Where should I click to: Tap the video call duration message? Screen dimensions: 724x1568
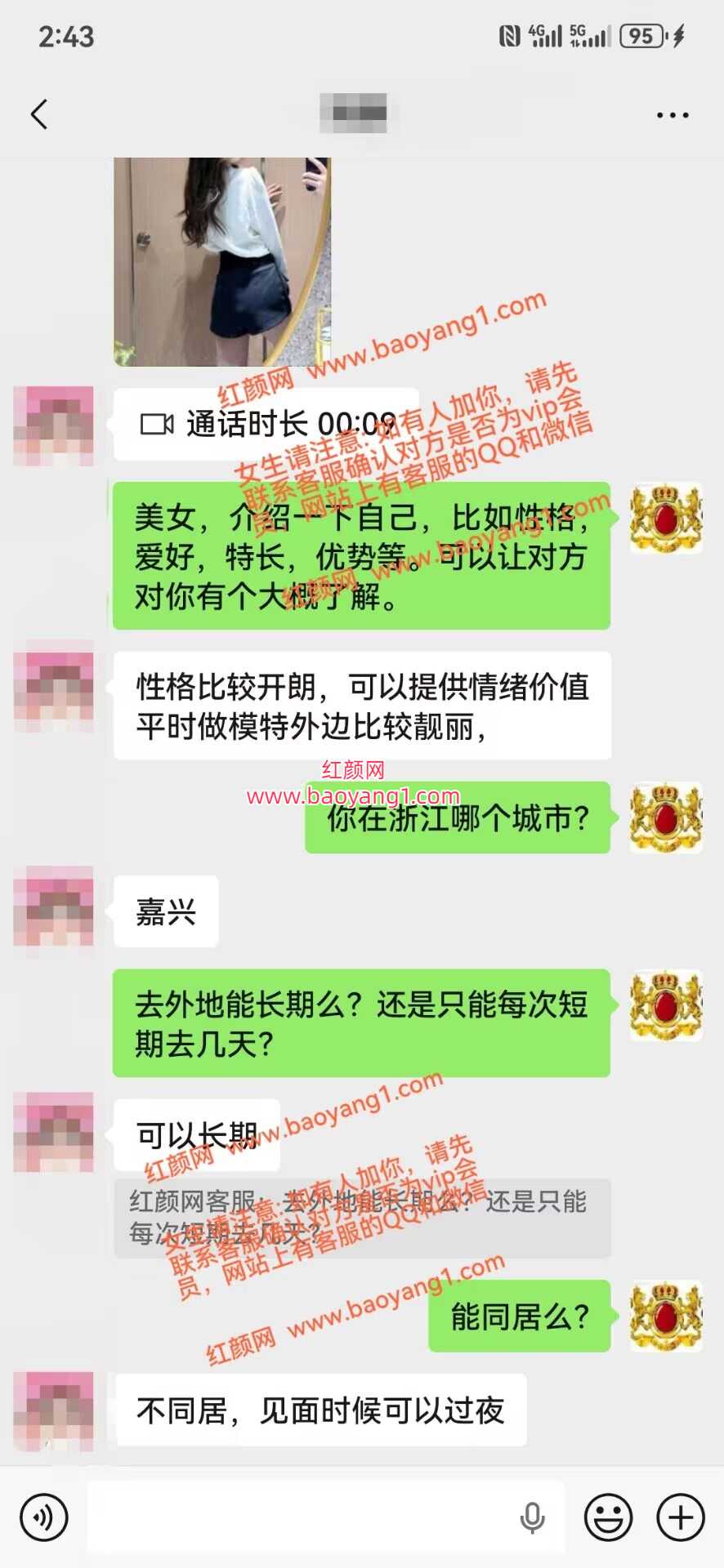point(267,424)
